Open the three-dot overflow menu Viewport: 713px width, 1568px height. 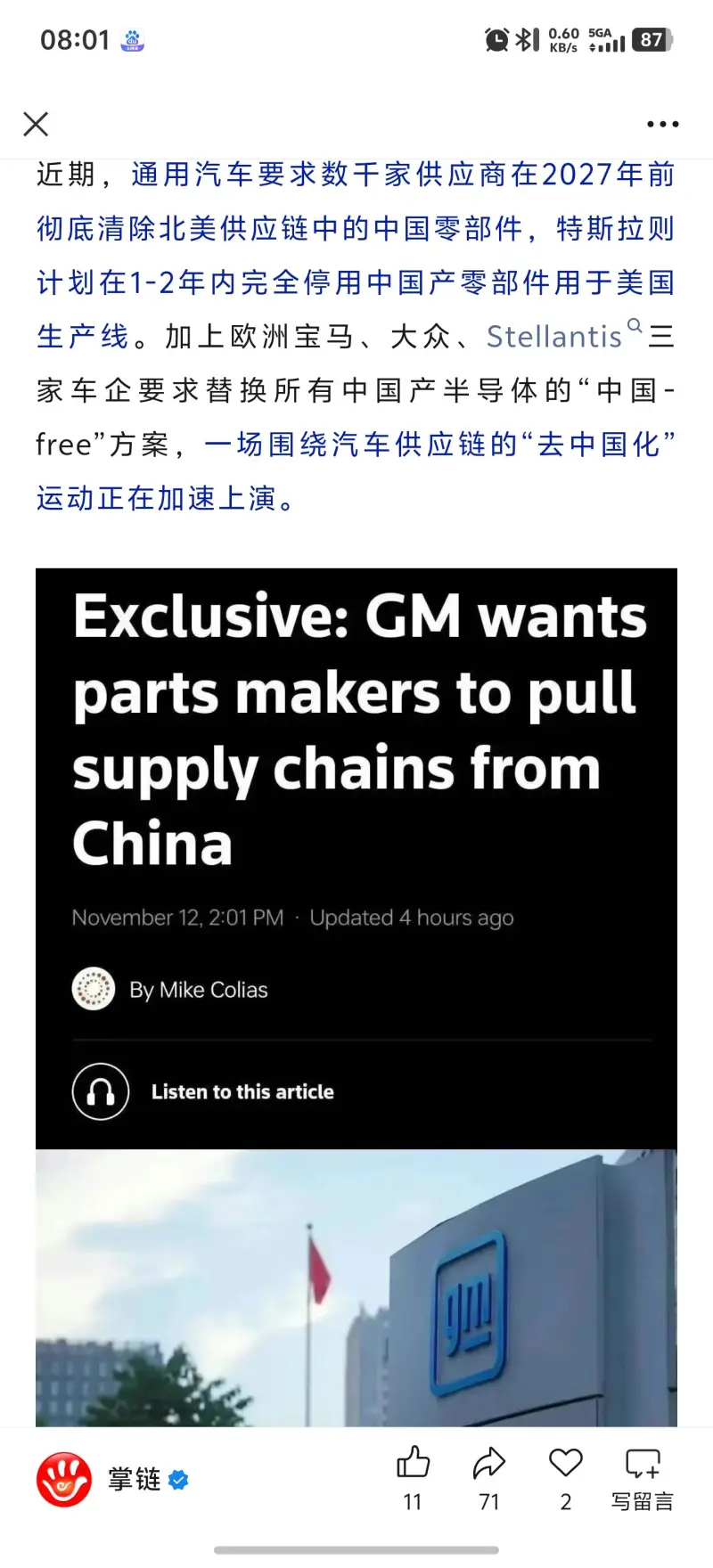tap(662, 125)
